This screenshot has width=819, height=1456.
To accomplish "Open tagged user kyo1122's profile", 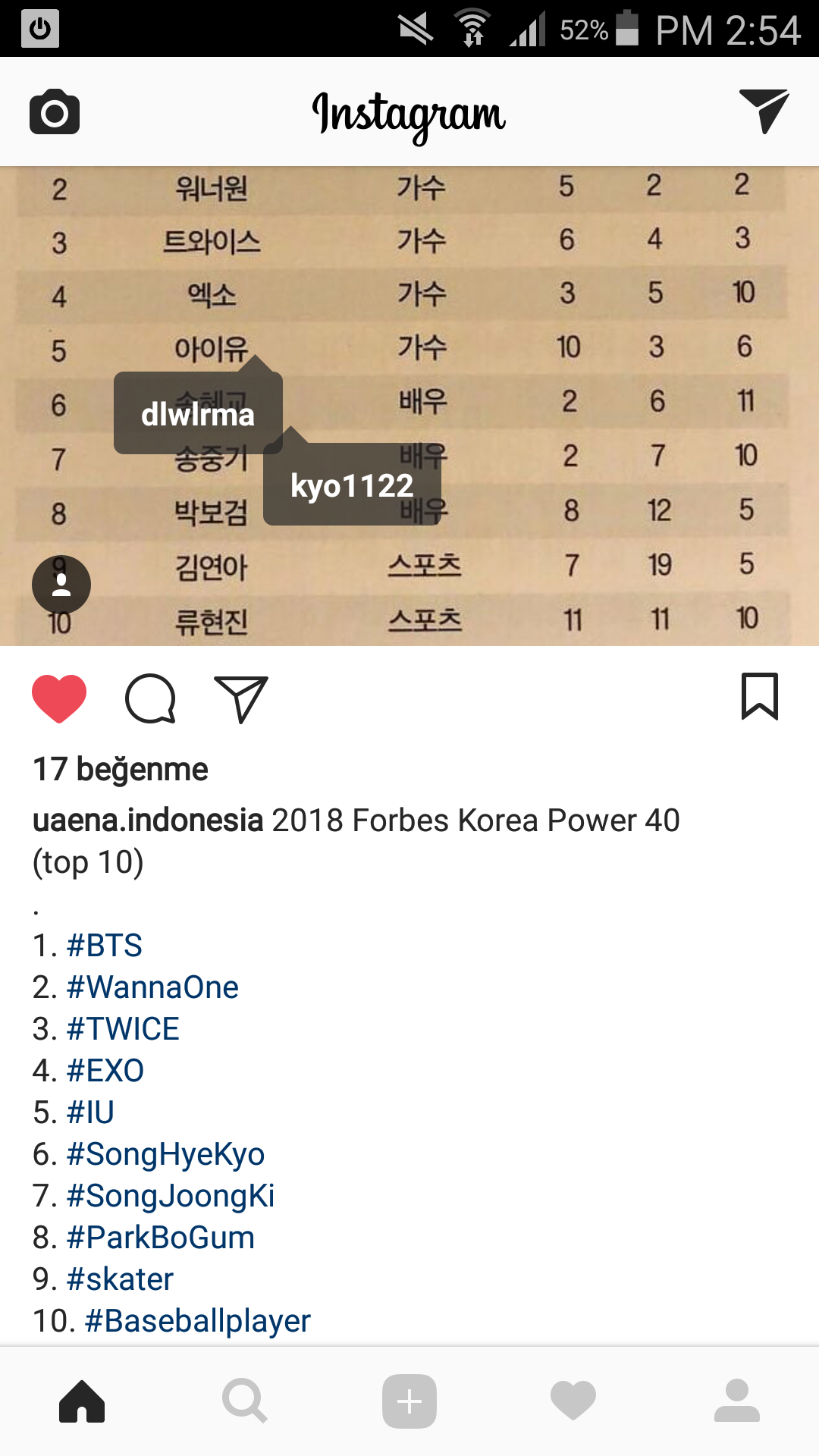I will (x=352, y=485).
